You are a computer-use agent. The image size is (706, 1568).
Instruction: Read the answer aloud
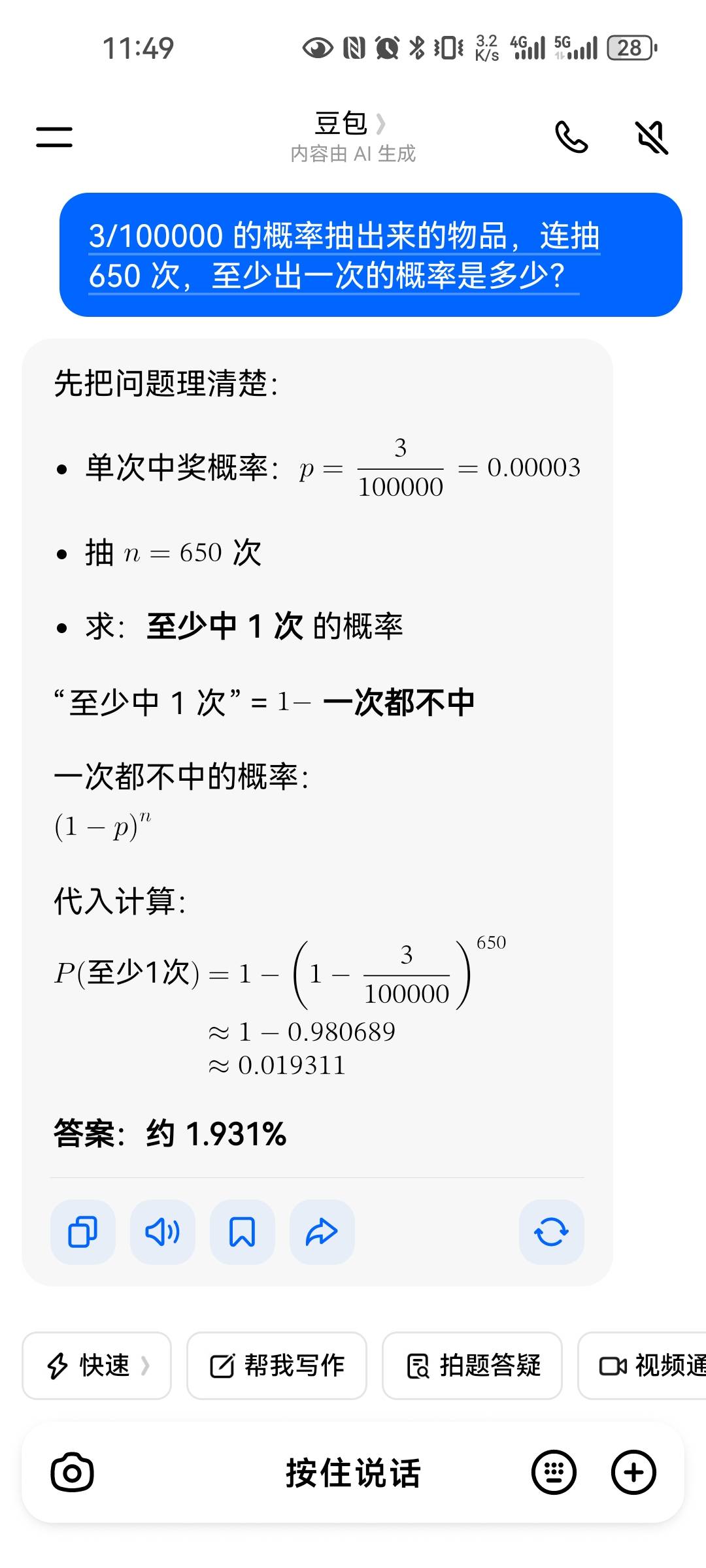[162, 1232]
